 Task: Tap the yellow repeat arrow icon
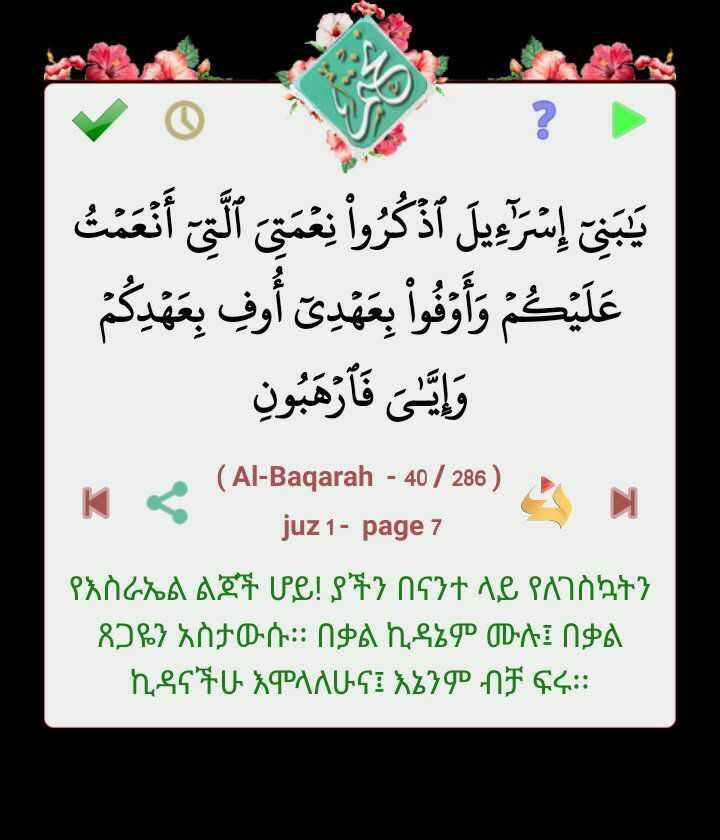pyautogui.click(x=547, y=502)
